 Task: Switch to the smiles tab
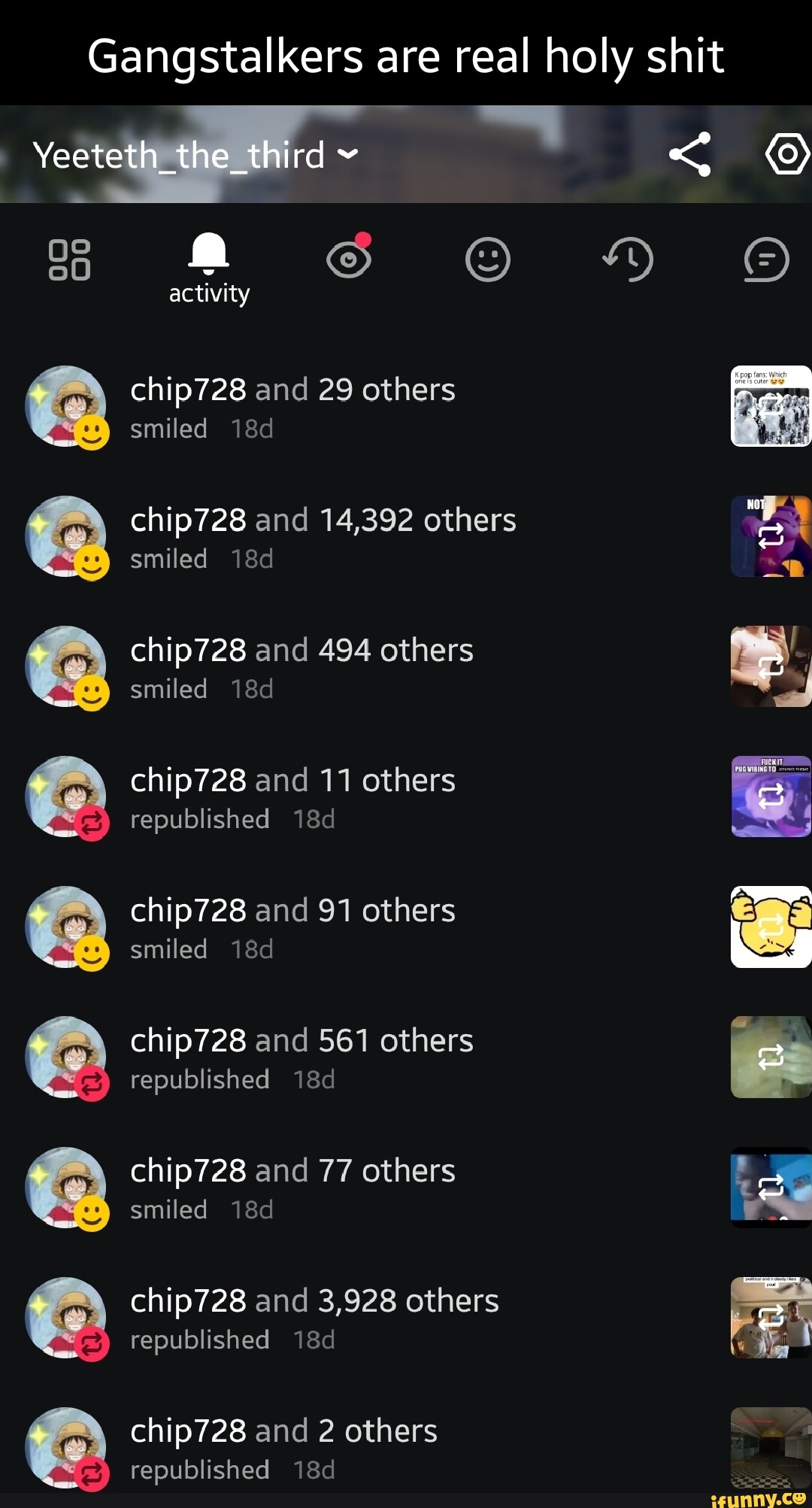488,260
